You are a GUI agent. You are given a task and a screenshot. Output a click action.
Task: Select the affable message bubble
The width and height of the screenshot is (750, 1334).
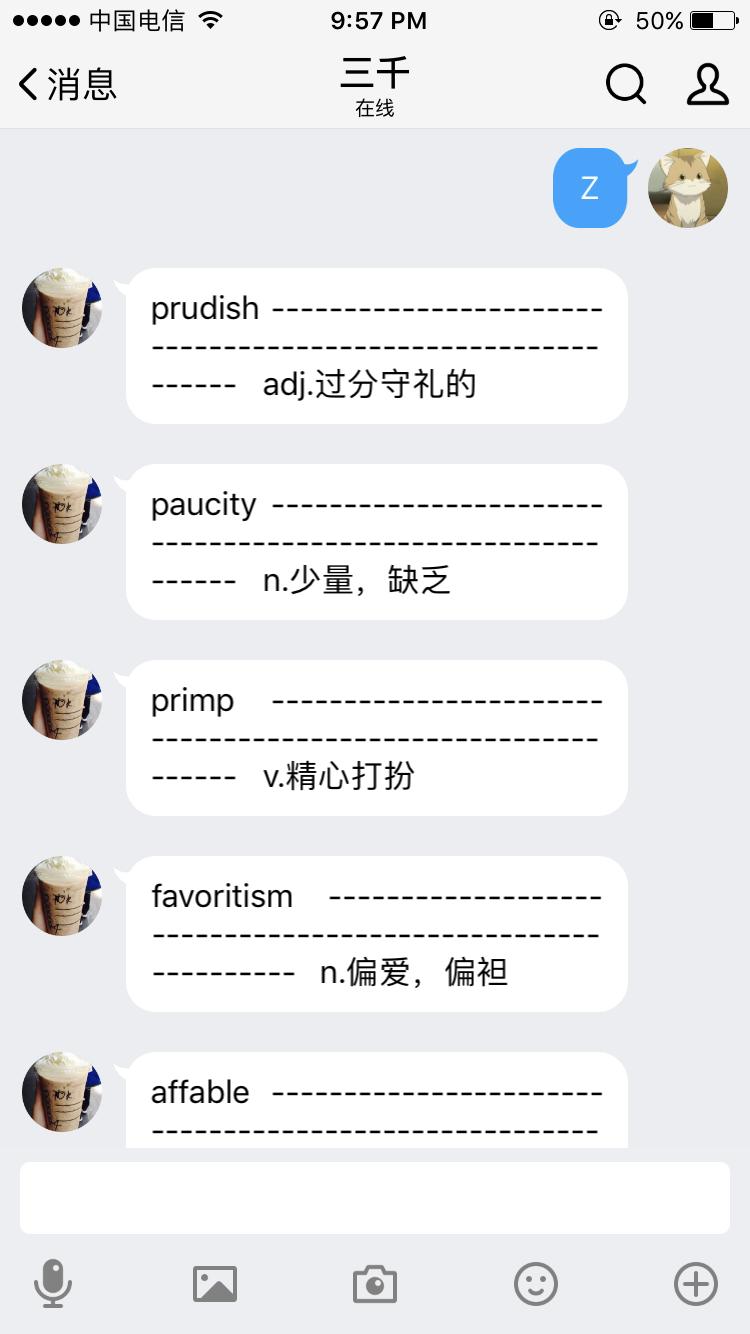tap(375, 1100)
